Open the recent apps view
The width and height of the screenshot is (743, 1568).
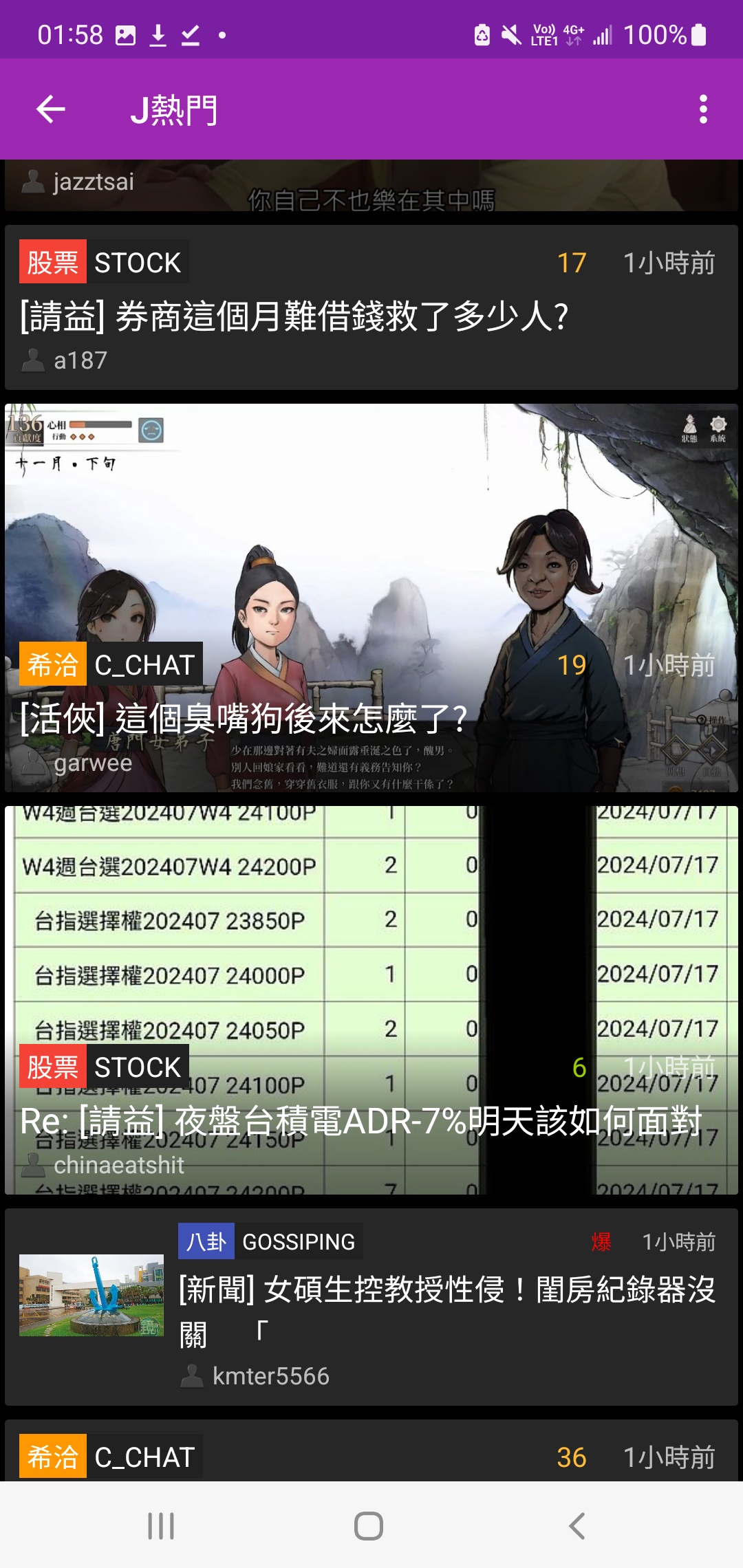pyautogui.click(x=161, y=1525)
